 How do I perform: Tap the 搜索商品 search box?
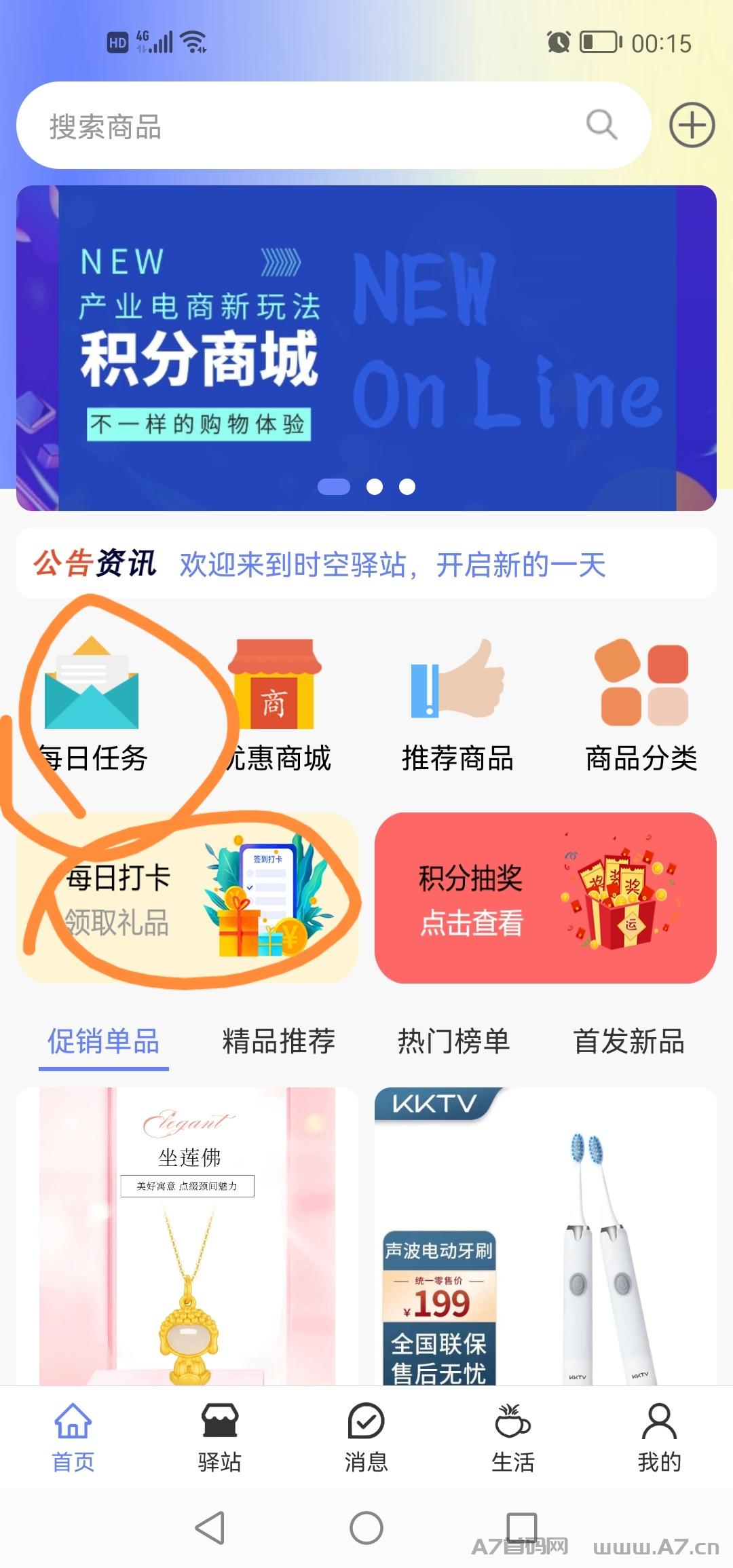coord(305,126)
